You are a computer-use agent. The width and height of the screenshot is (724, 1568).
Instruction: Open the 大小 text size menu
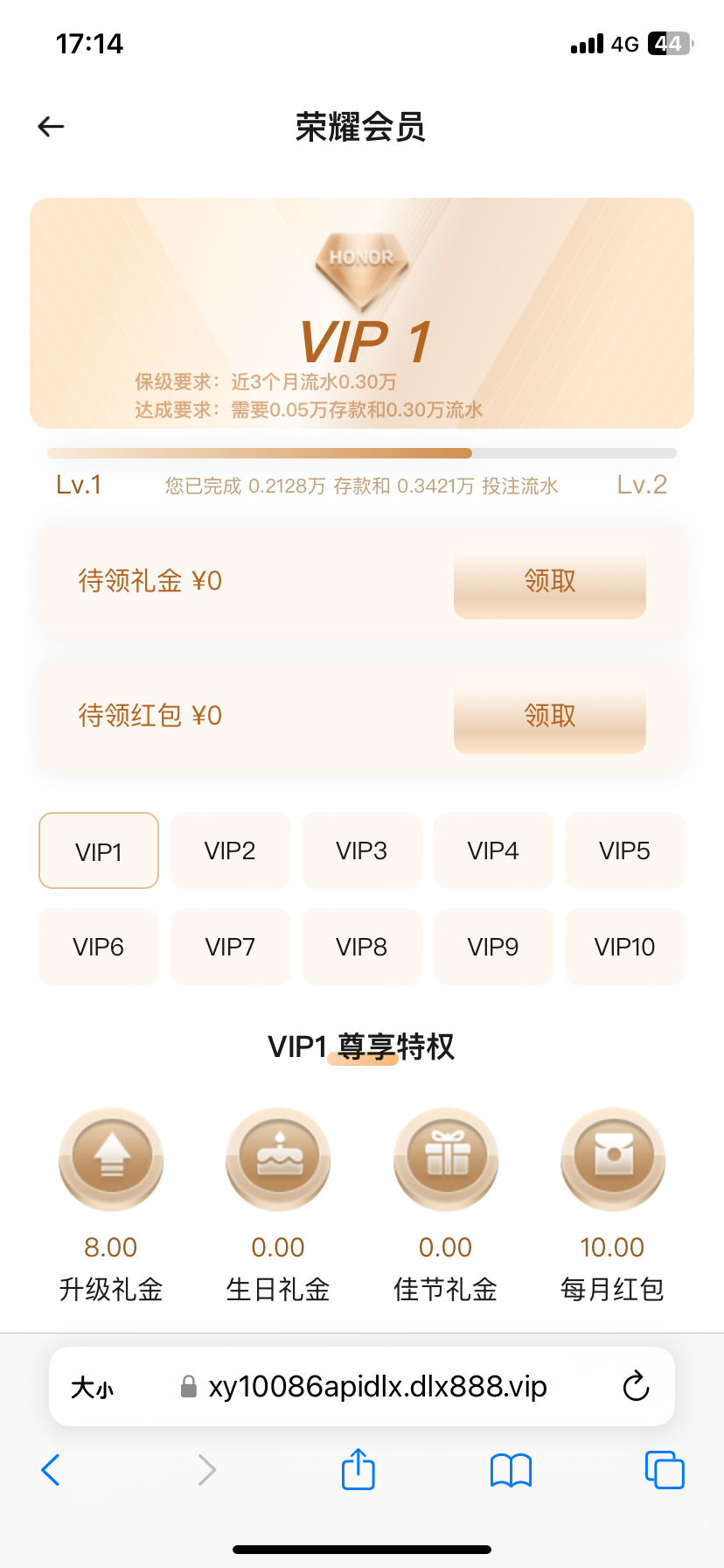(x=92, y=1387)
